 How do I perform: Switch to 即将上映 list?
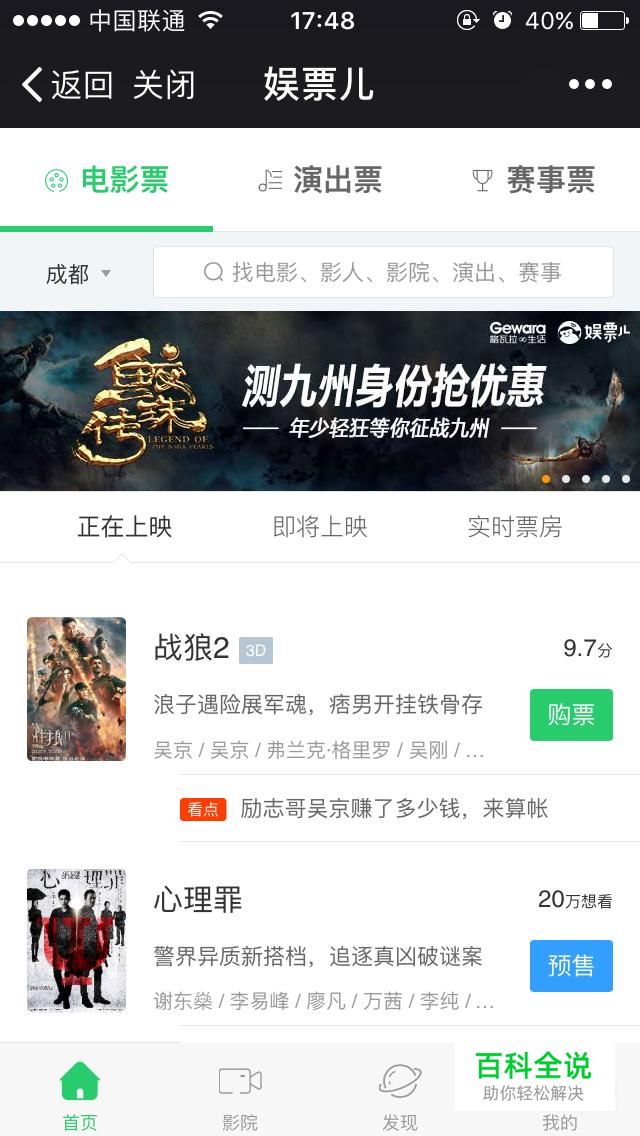coord(320,527)
